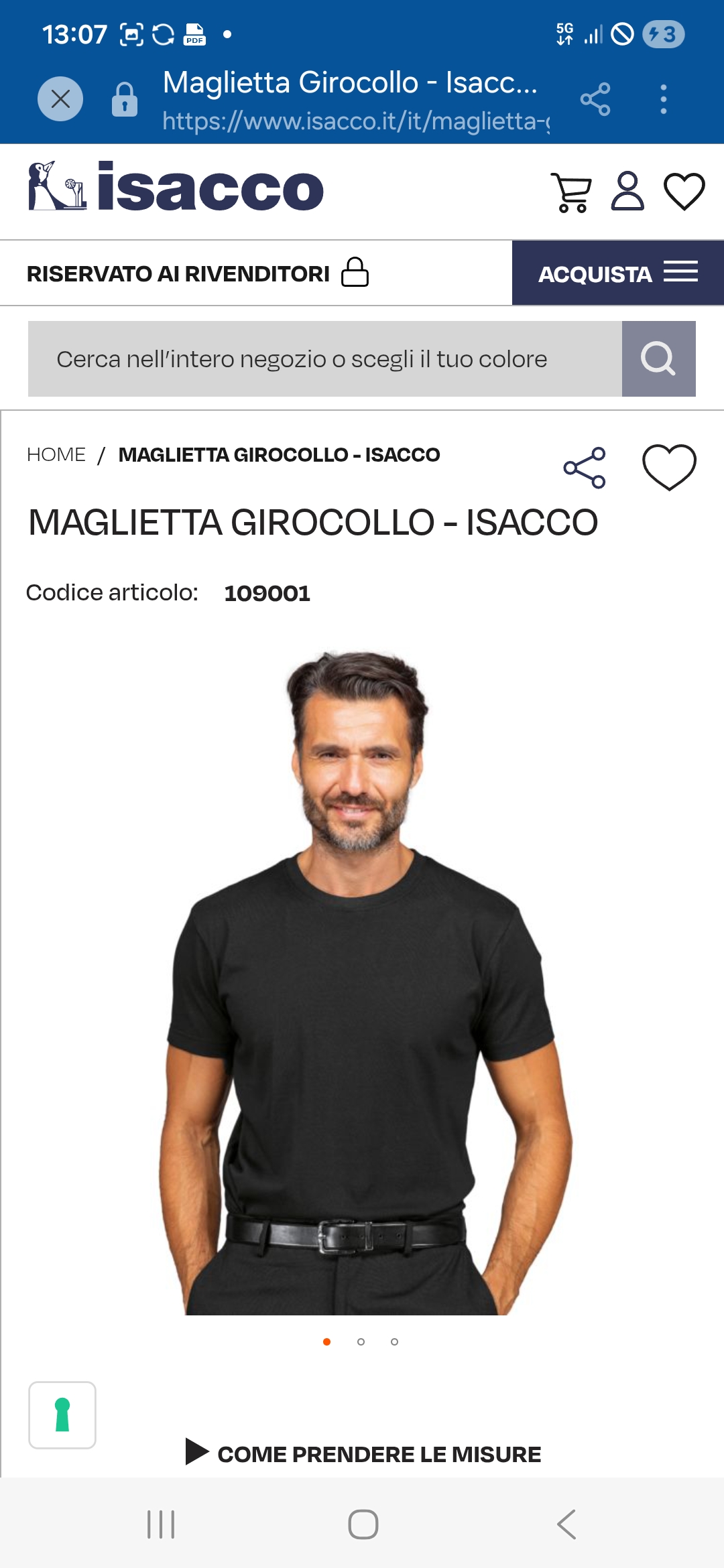This screenshot has width=724, height=1568.
Task: Go to the Isacco homepage logo
Action: 176,187
